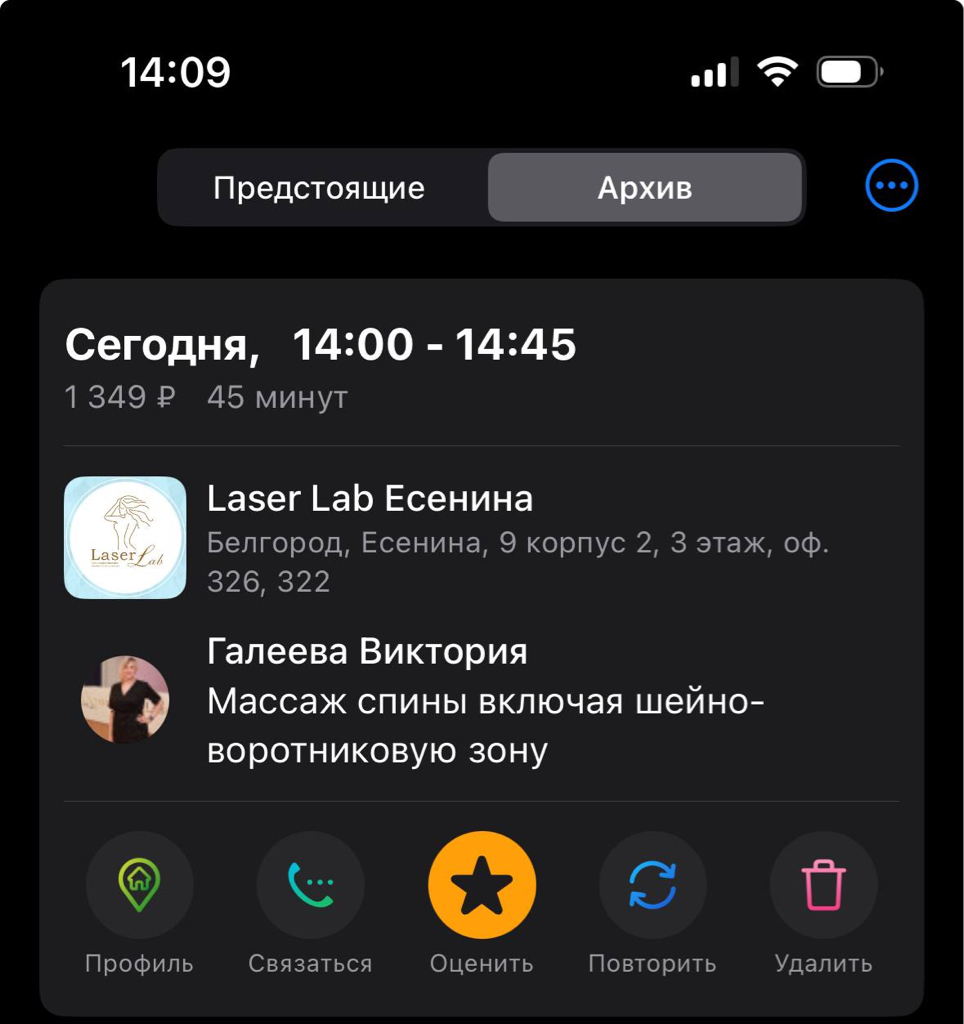This screenshot has height=1024, width=964.
Task: Select the Архив tab
Action: pos(644,188)
